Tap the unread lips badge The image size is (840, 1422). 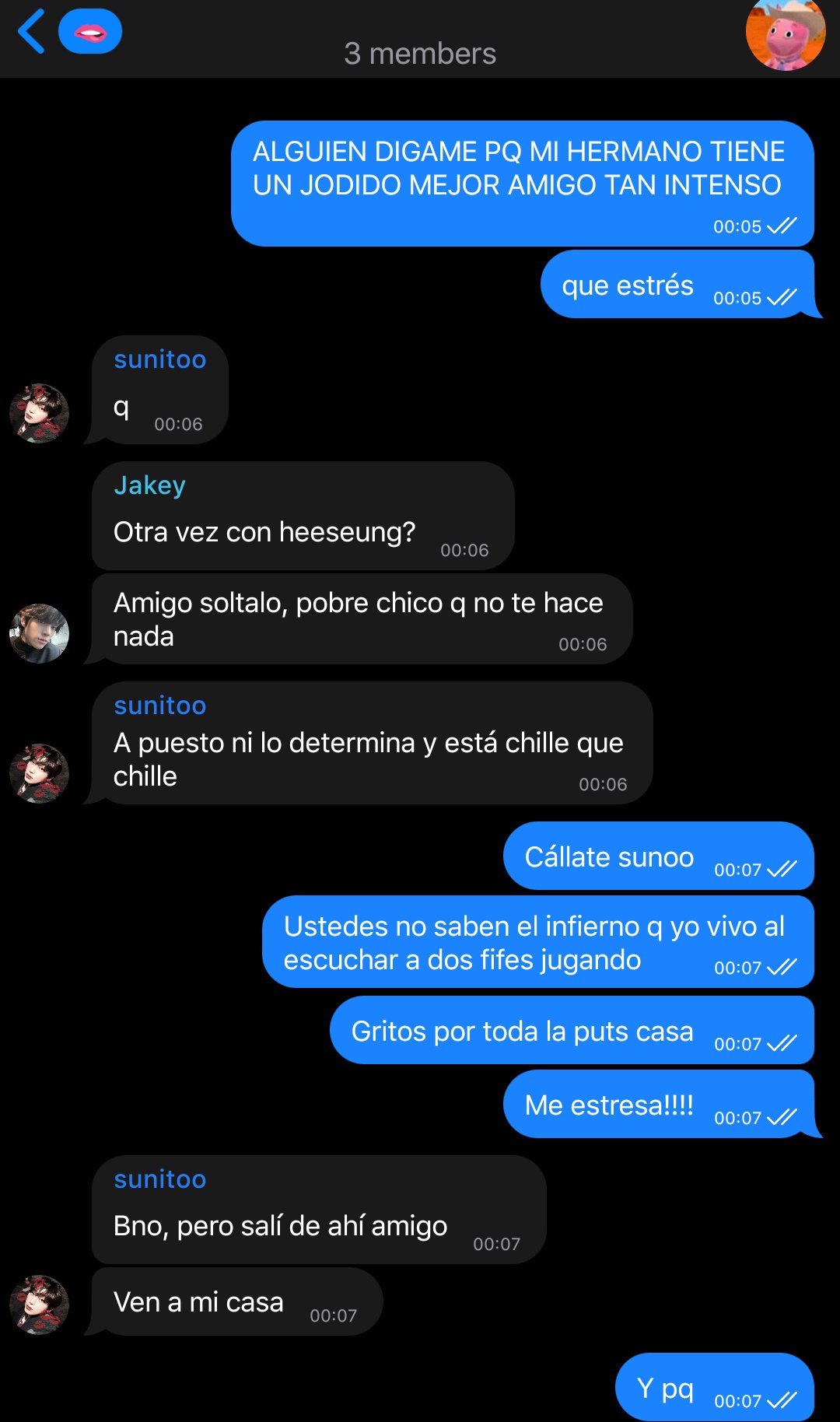point(90,32)
